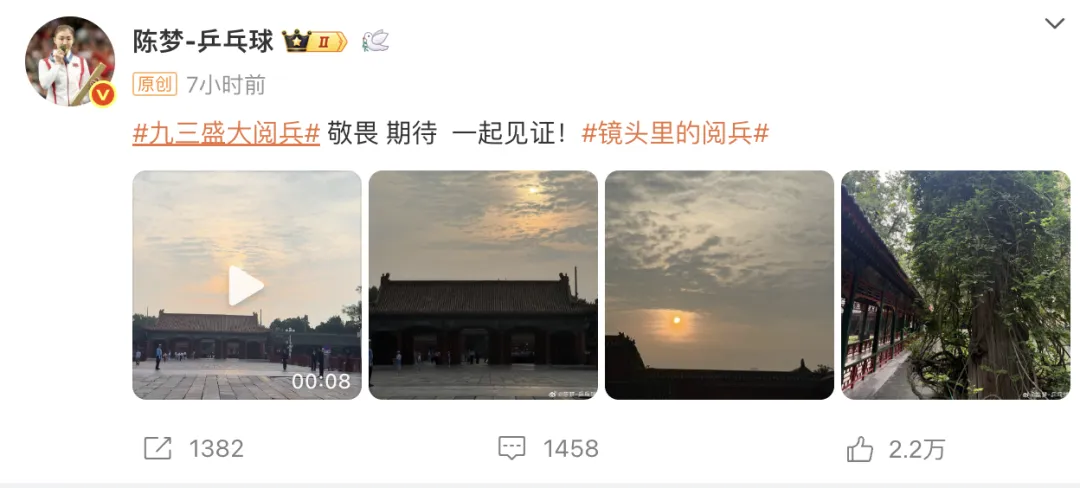Screen dimensions: 1080x488
Task: Open hashtag #九三盛大阅兵#
Action: click(226, 133)
